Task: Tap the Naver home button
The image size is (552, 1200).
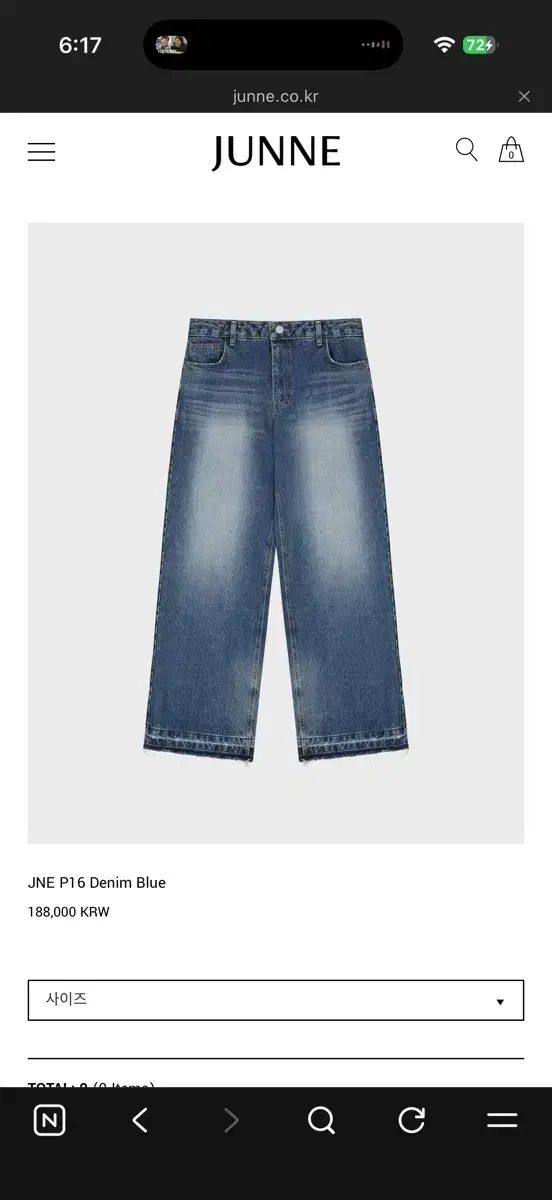Action: [x=49, y=1121]
